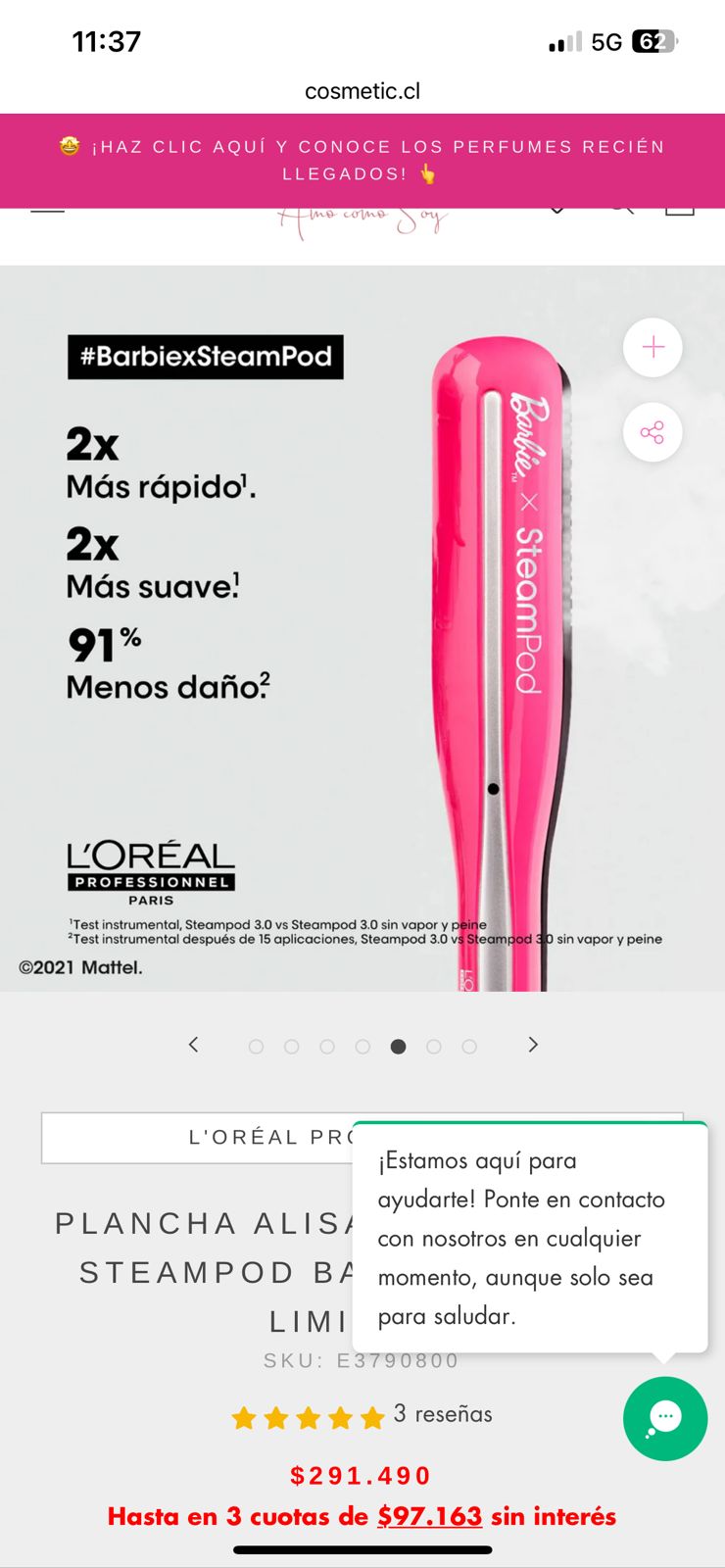Screen dimensions: 725x1568
Task: Go to next product image
Action: coord(533,1045)
